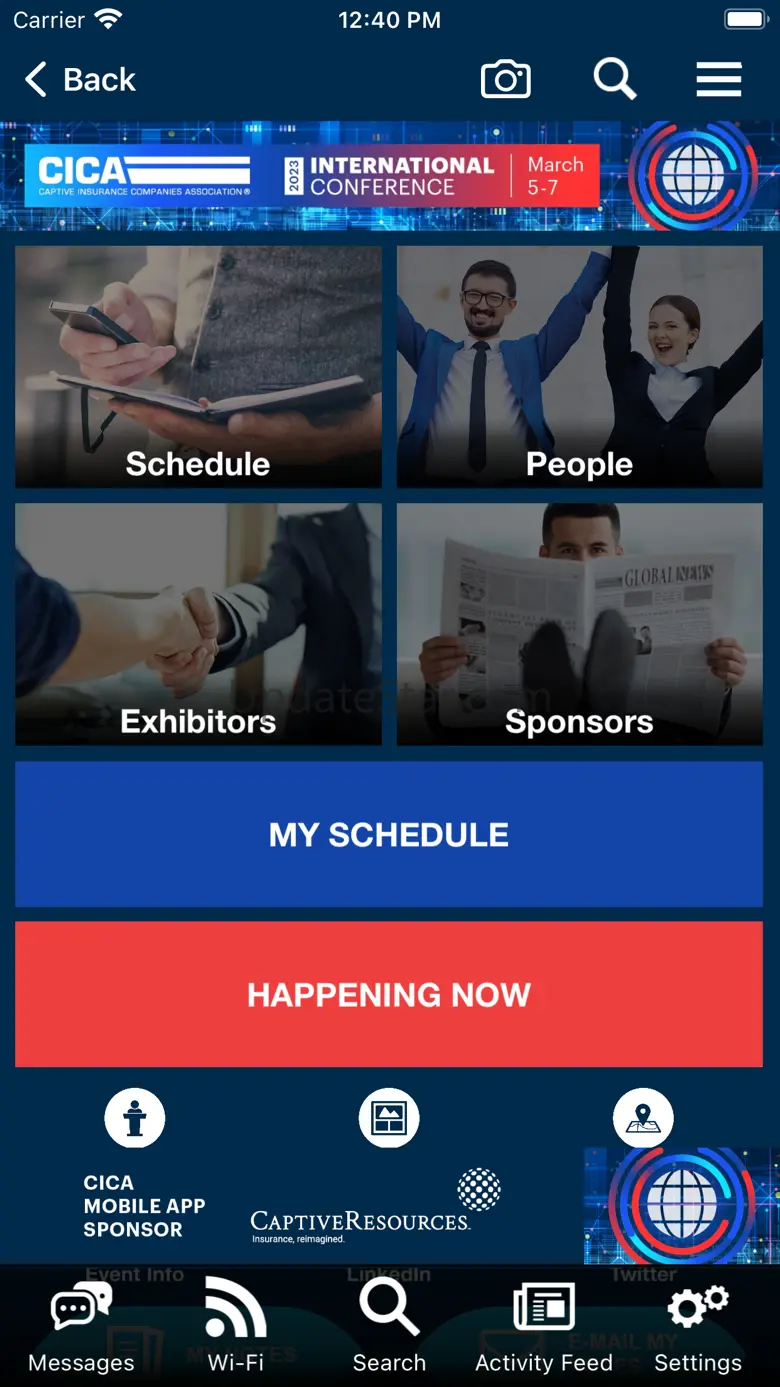Tap the HAPPENING NOW button

[389, 994]
